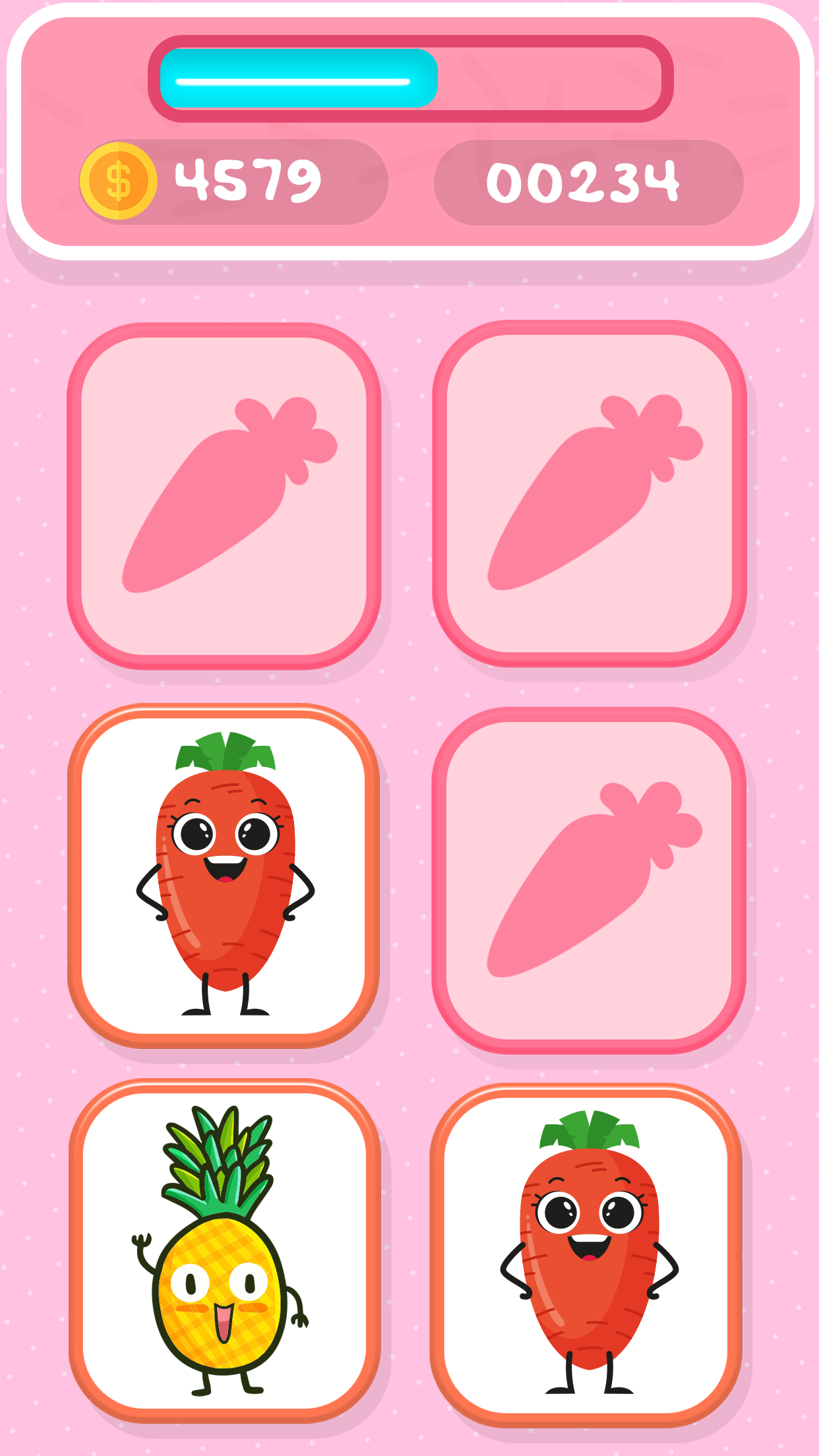Flip the face-down card beside the revealed carrot
Image resolution: width=819 pixels, height=1456 pixels.
[588, 880]
